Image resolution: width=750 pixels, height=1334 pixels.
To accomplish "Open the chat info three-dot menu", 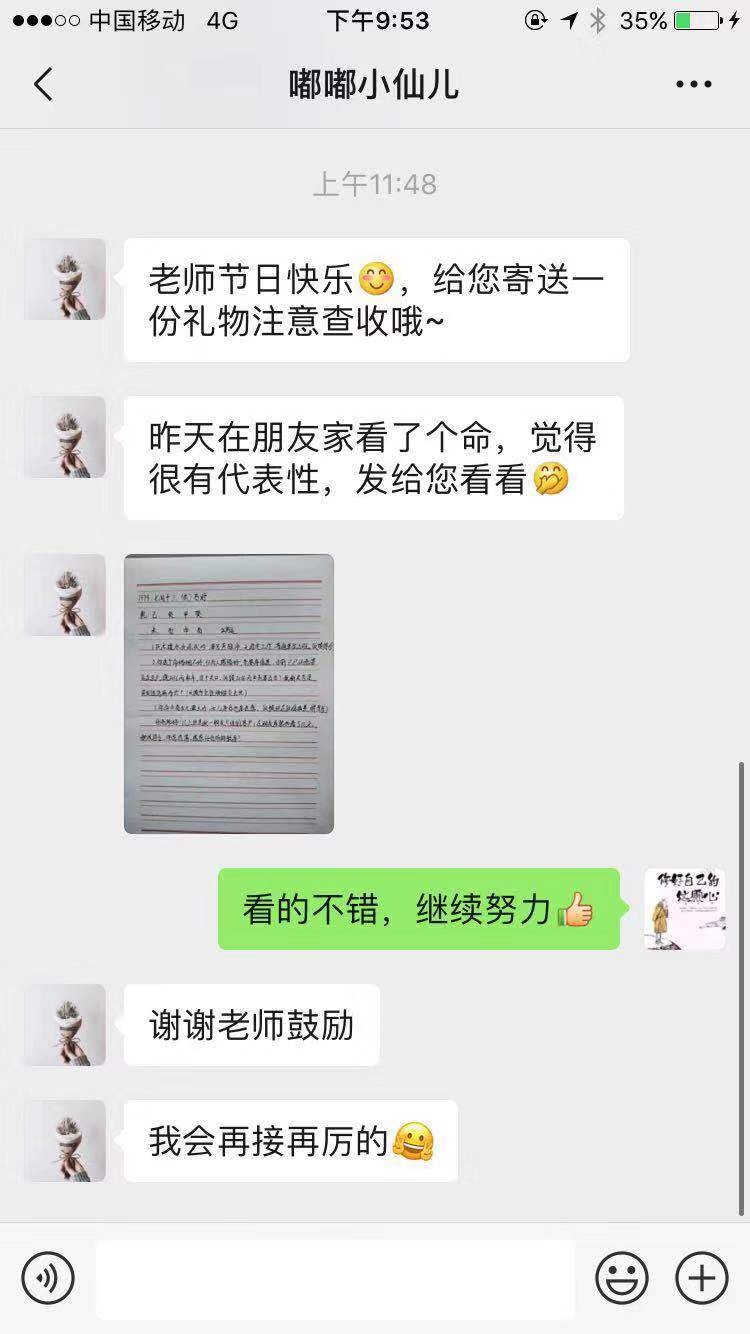I will tap(693, 85).
